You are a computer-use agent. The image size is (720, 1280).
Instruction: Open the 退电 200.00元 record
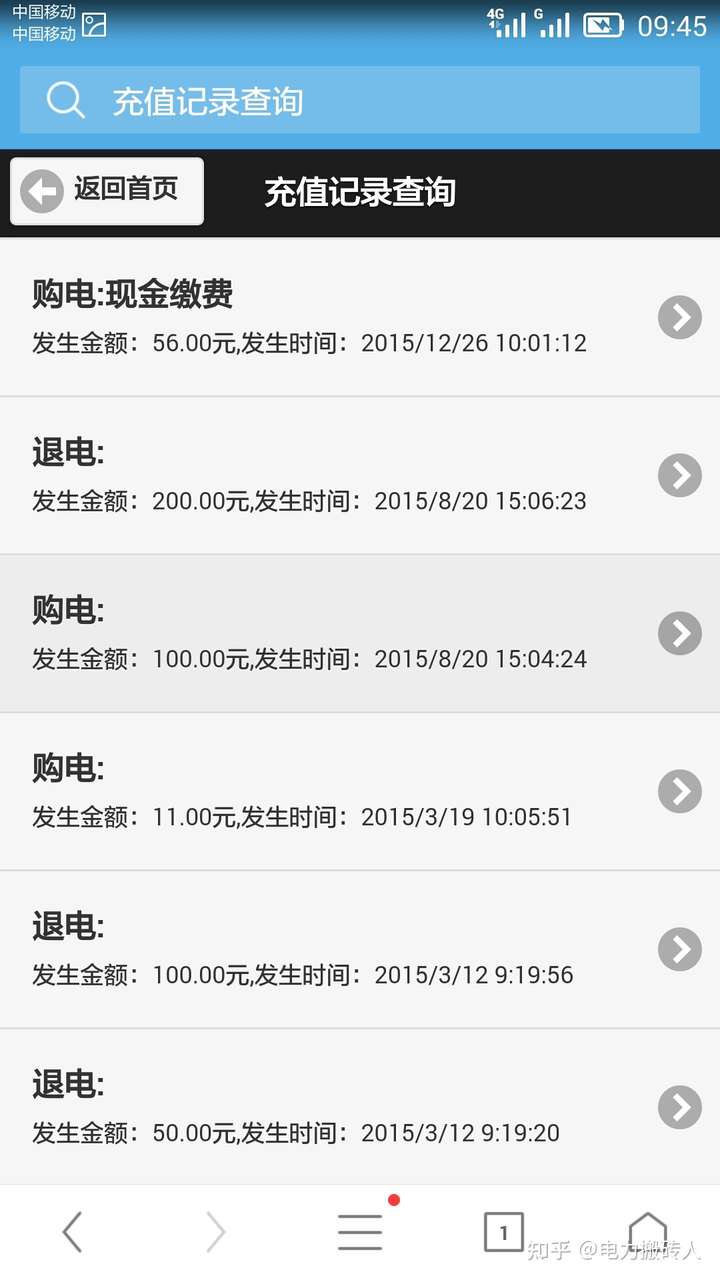click(360, 475)
